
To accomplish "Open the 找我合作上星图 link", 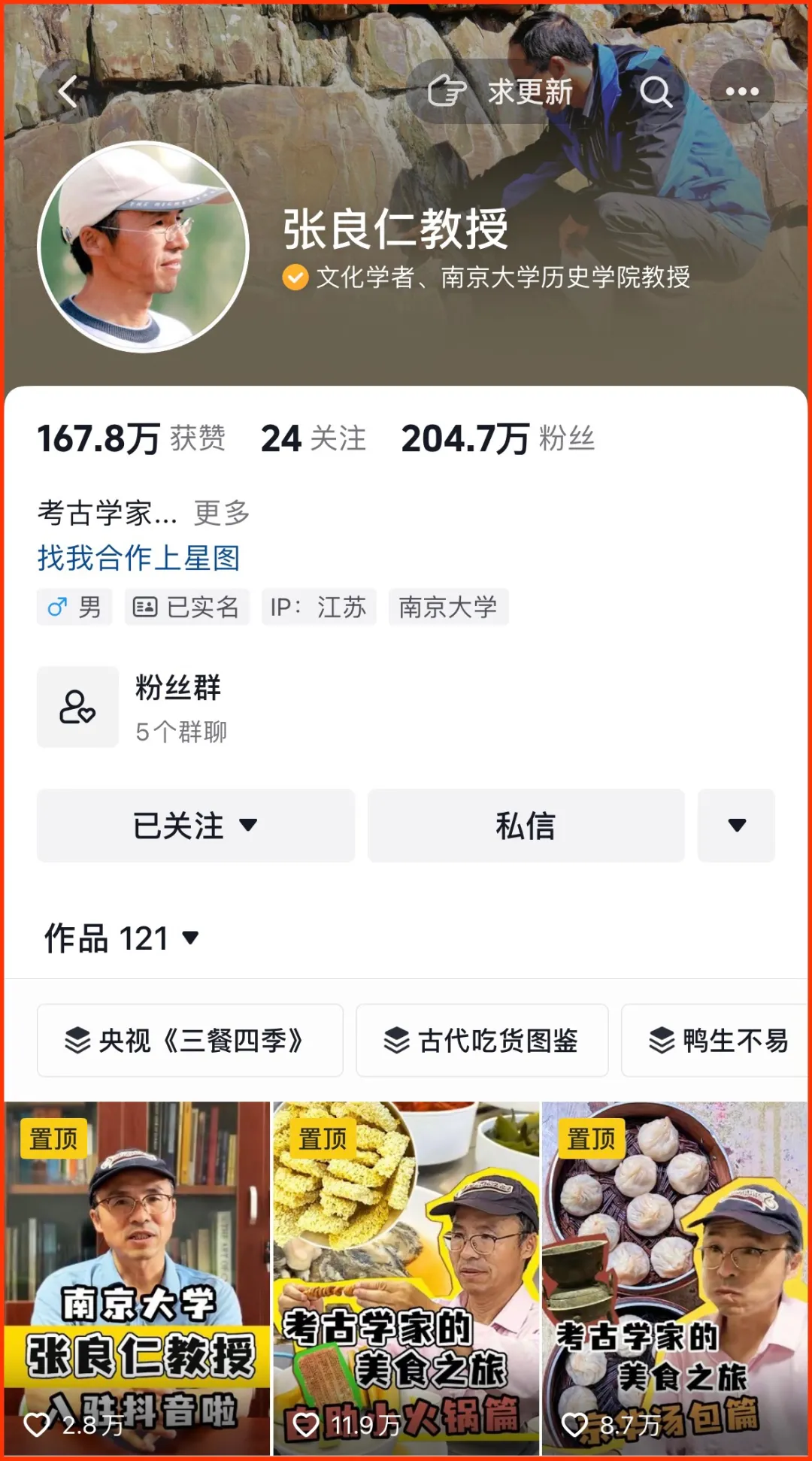I will click(139, 558).
